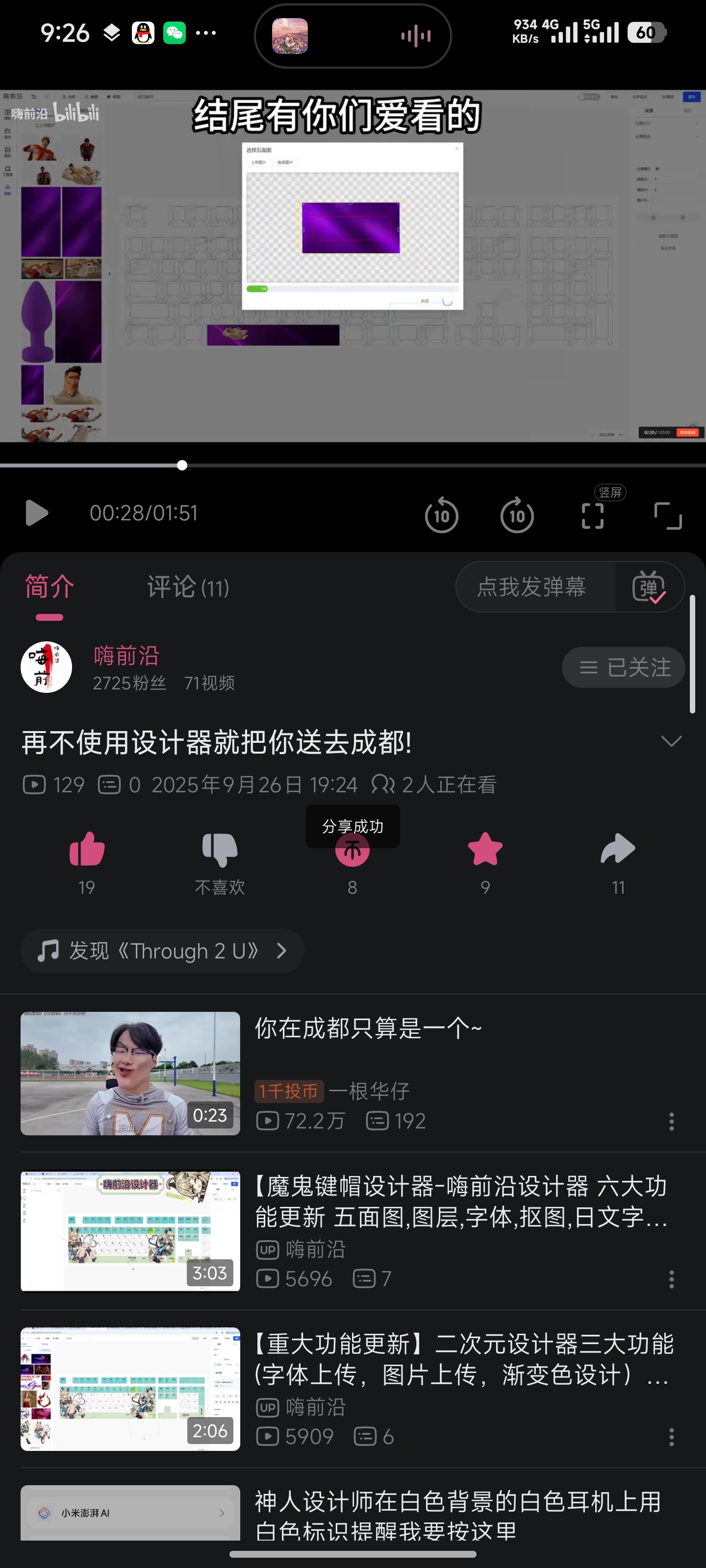This screenshot has width=706, height=1568.
Task: Expand details of the Through 2 U song
Action: pyautogui.click(x=281, y=950)
